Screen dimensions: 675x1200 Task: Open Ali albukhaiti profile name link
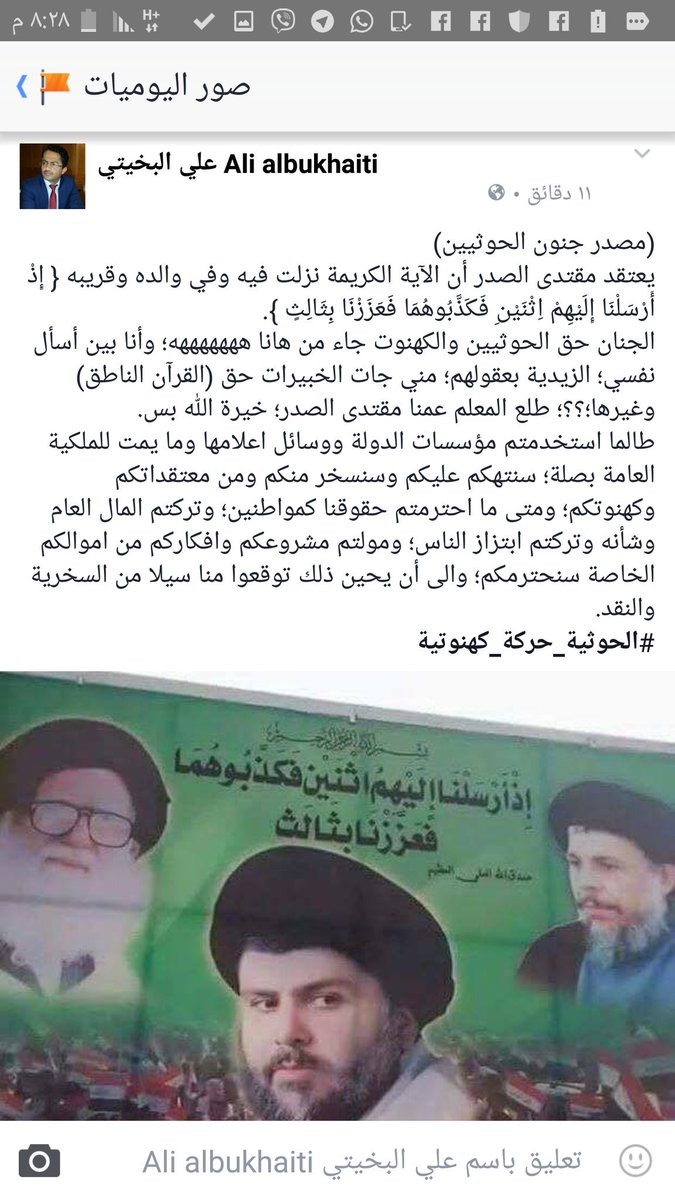pyautogui.click(x=238, y=164)
